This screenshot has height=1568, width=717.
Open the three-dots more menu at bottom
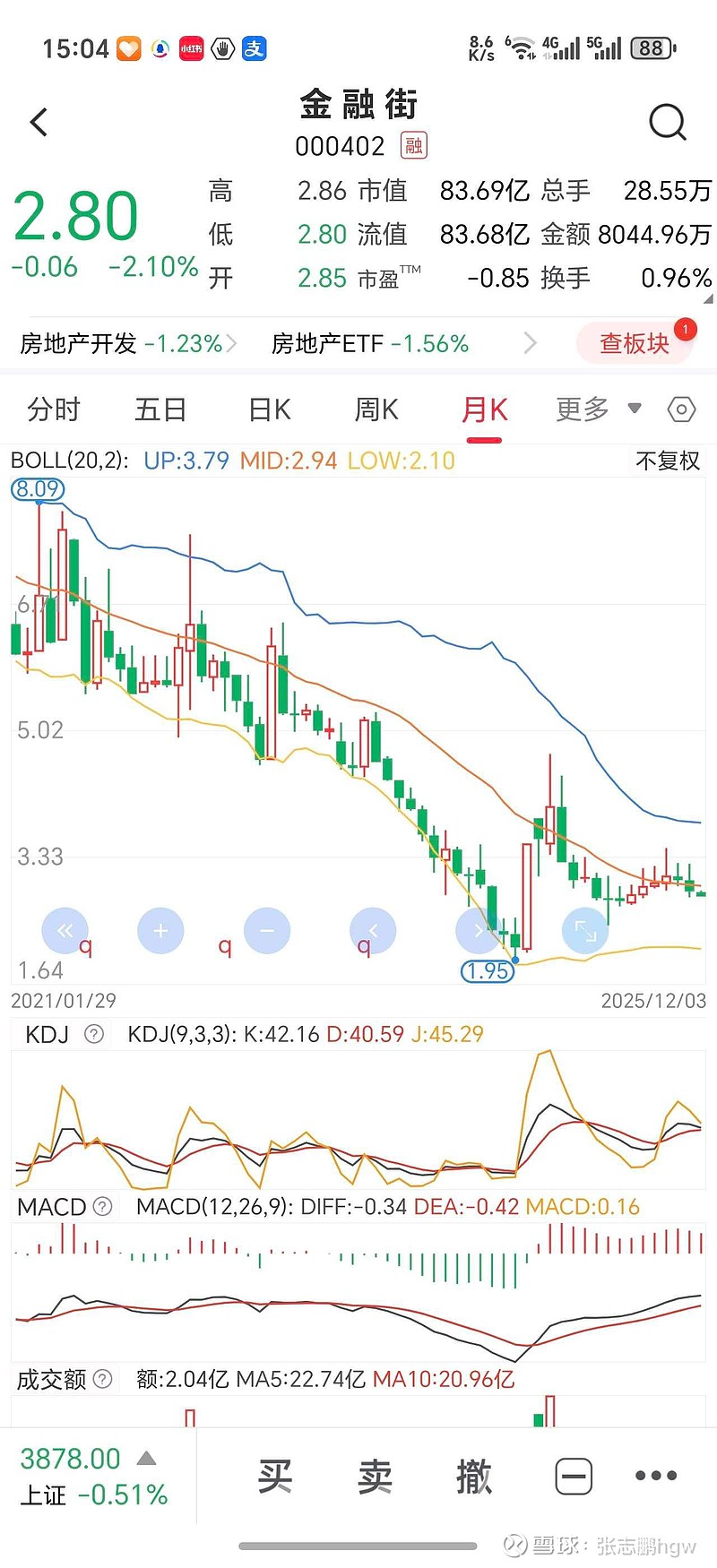pyautogui.click(x=655, y=1475)
